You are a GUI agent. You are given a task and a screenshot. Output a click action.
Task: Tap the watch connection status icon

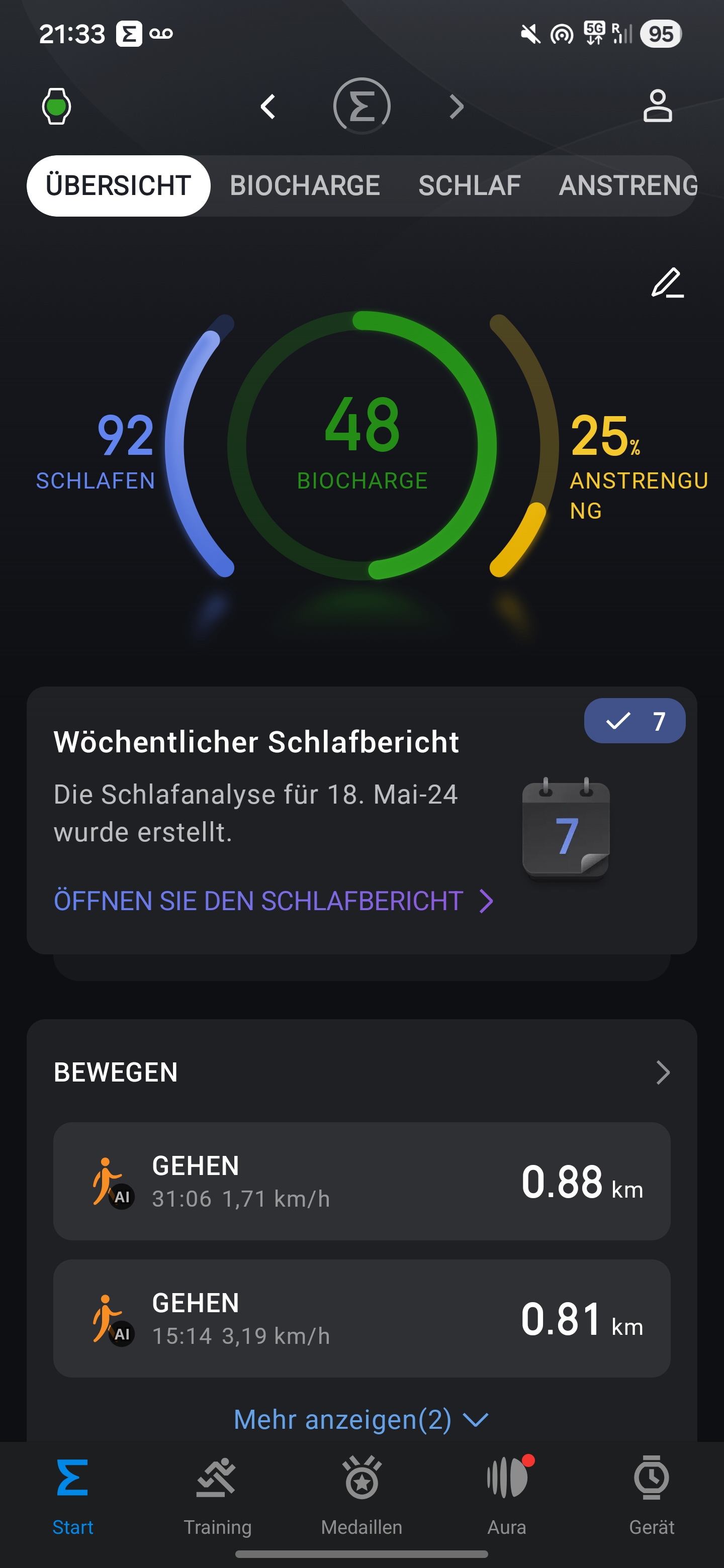(56, 107)
